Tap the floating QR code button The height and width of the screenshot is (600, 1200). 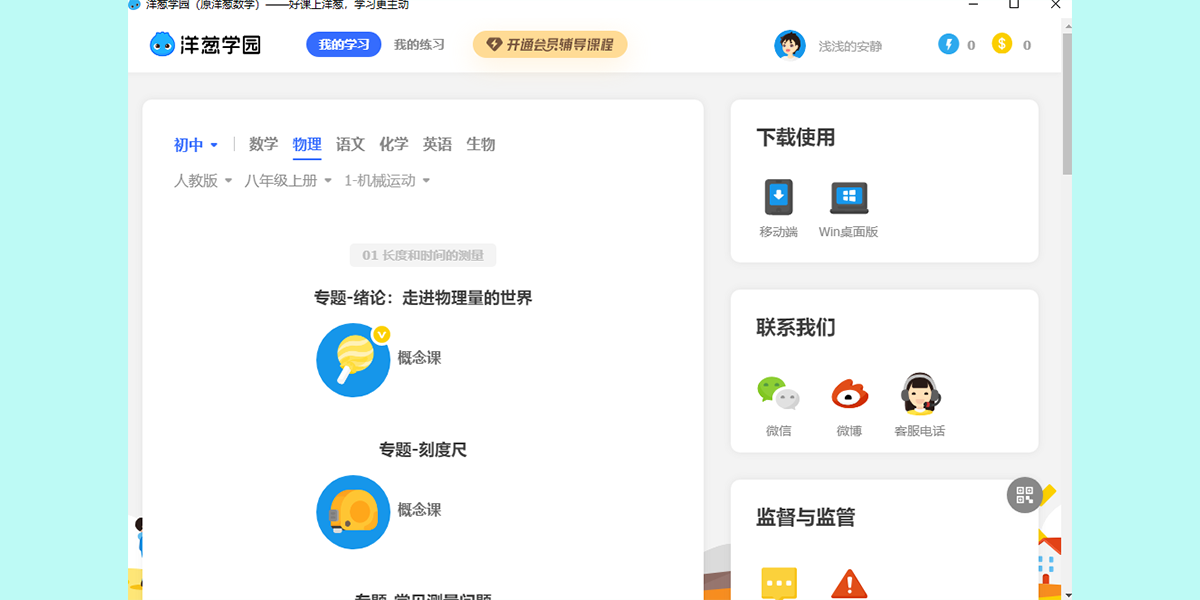[1024, 495]
